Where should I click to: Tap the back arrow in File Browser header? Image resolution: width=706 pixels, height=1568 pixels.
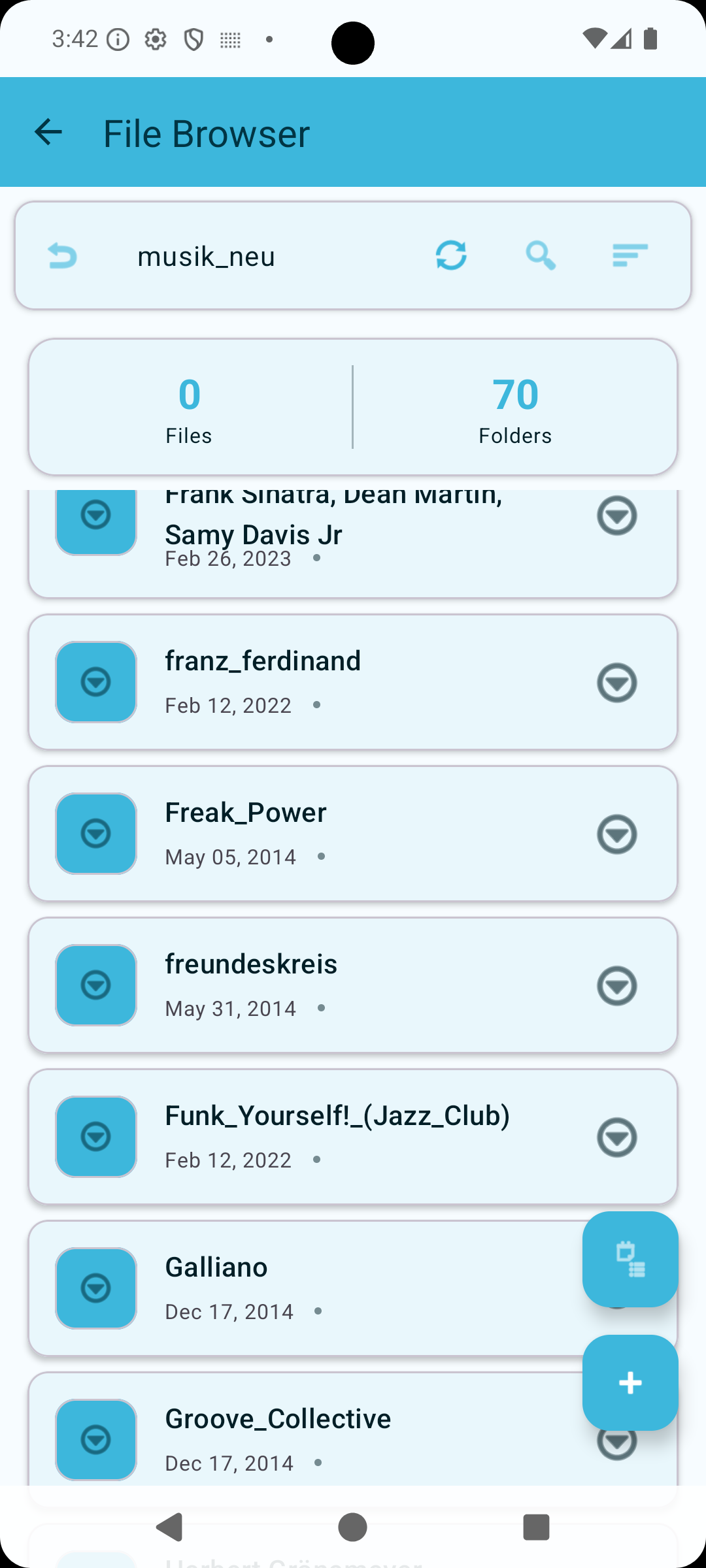[x=48, y=132]
